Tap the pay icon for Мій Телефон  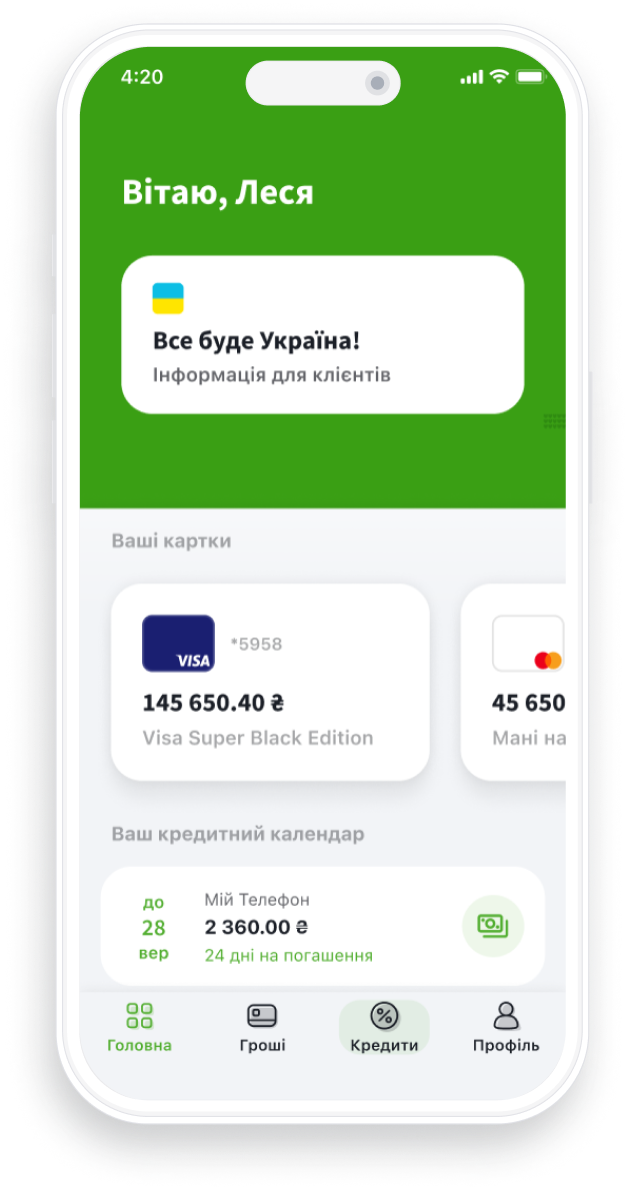[x=493, y=927]
